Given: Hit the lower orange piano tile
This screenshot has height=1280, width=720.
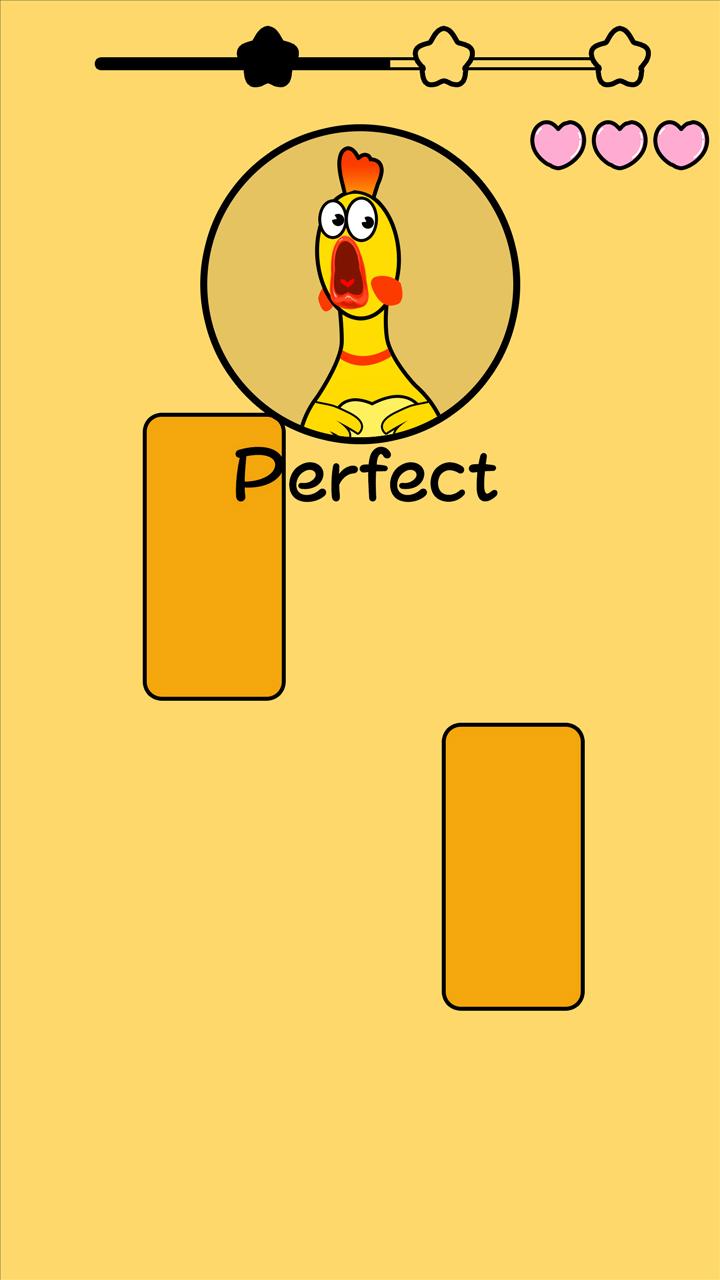Looking at the screenshot, I should tap(513, 866).
